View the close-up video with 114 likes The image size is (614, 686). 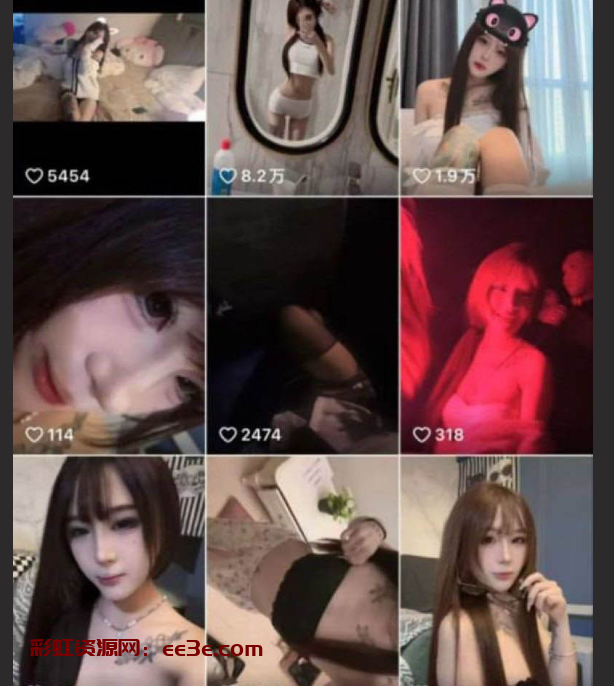(108, 324)
